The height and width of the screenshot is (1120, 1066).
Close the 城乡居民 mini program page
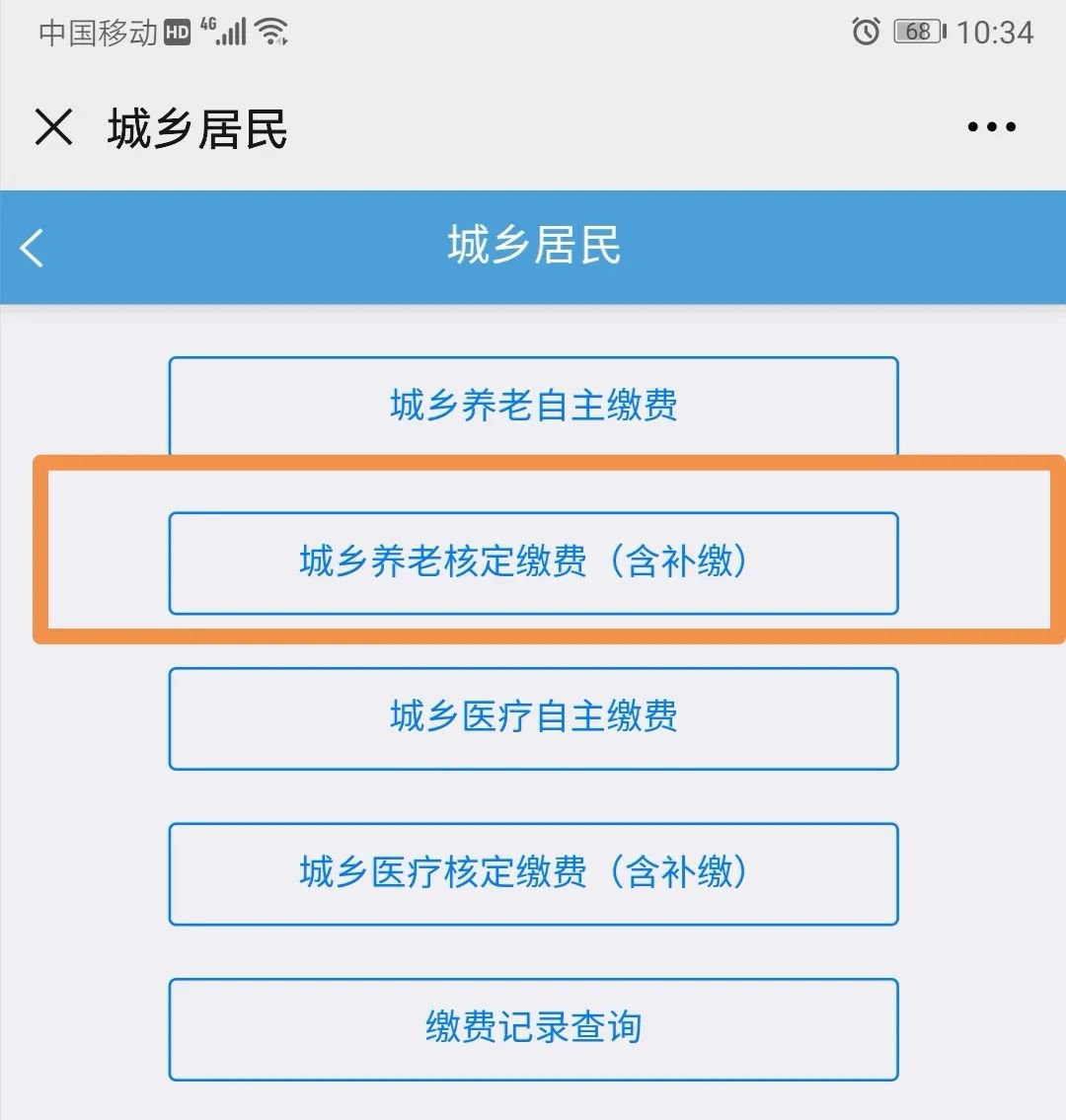tap(53, 127)
